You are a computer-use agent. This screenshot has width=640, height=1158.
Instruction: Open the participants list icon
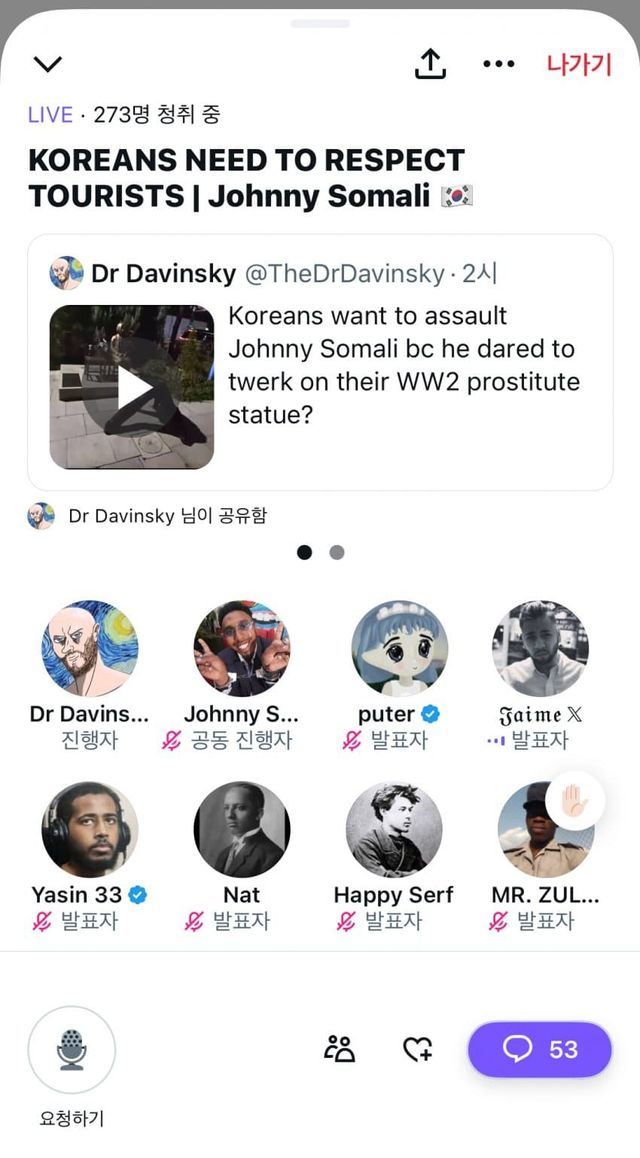(340, 1049)
